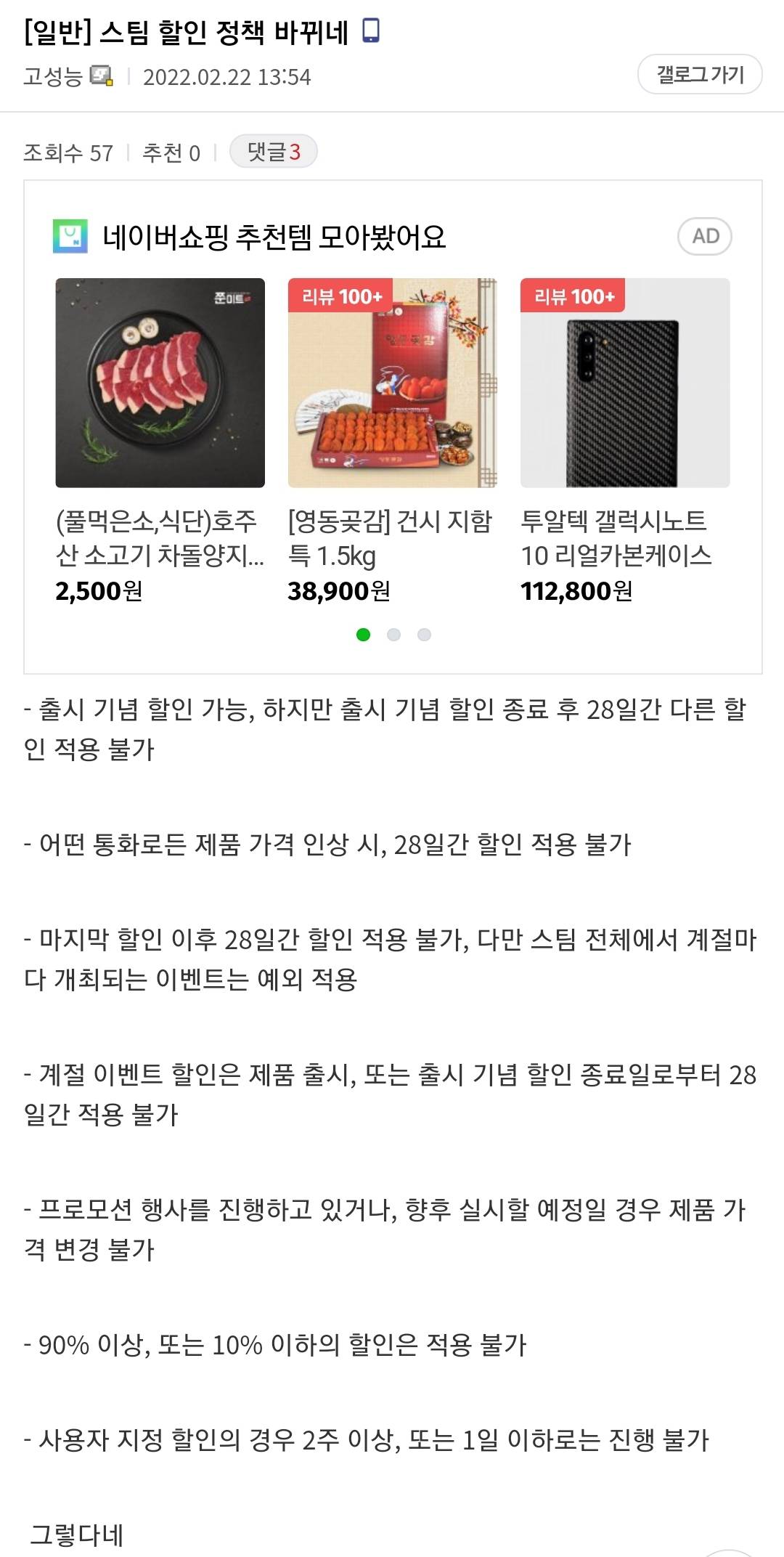The width and height of the screenshot is (784, 1557).
Task: Open the 갤로그가기 button
Action: (699, 74)
